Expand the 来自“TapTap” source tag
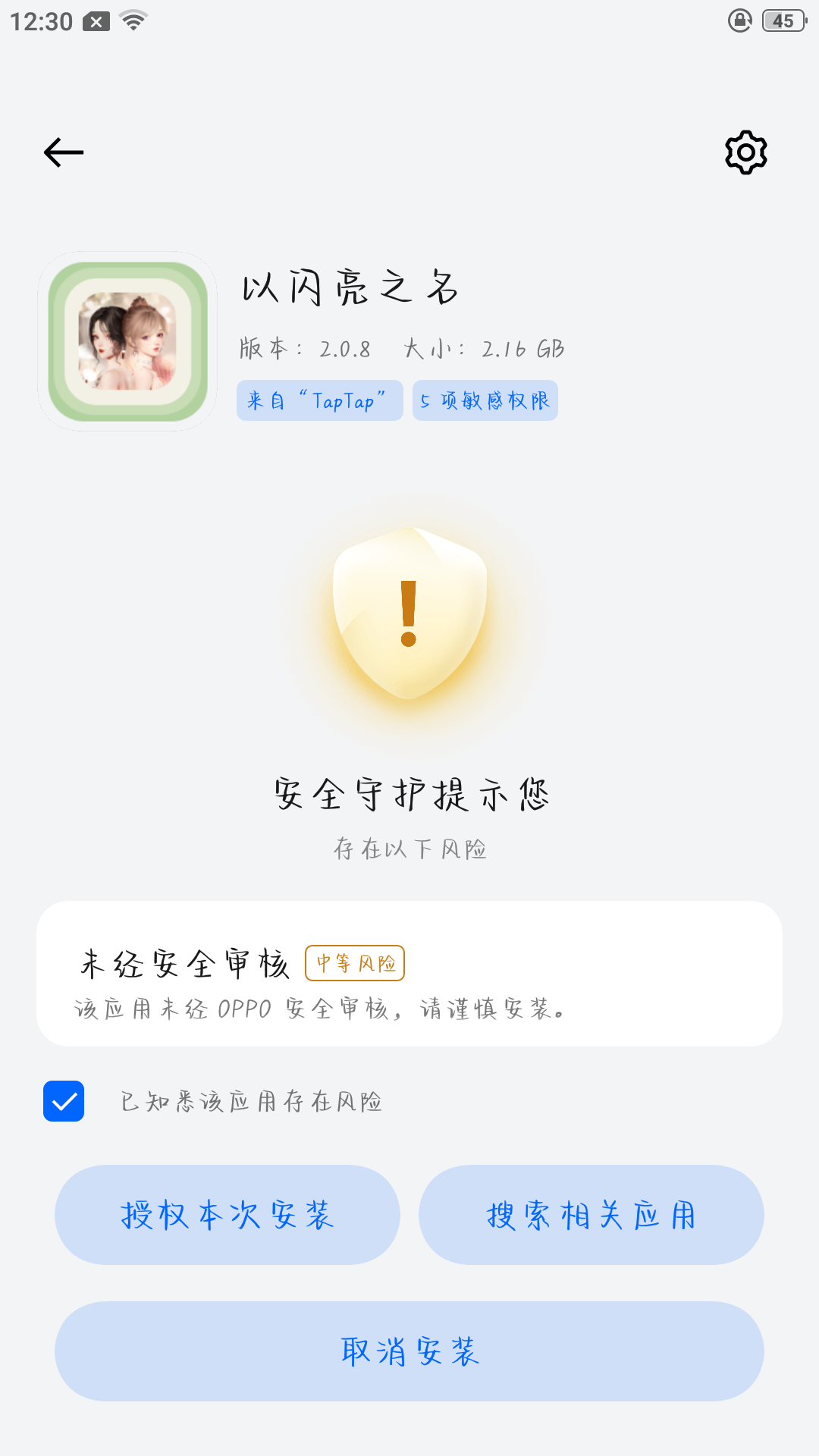The height and width of the screenshot is (1456, 819). 319,400
